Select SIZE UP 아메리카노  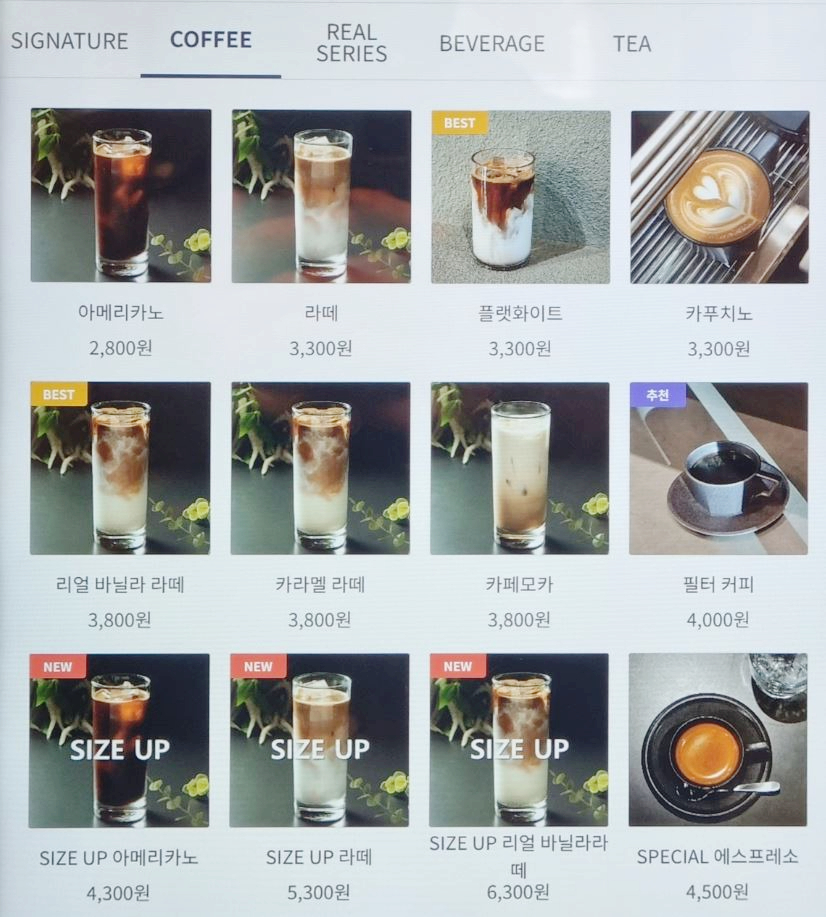[x=119, y=740]
